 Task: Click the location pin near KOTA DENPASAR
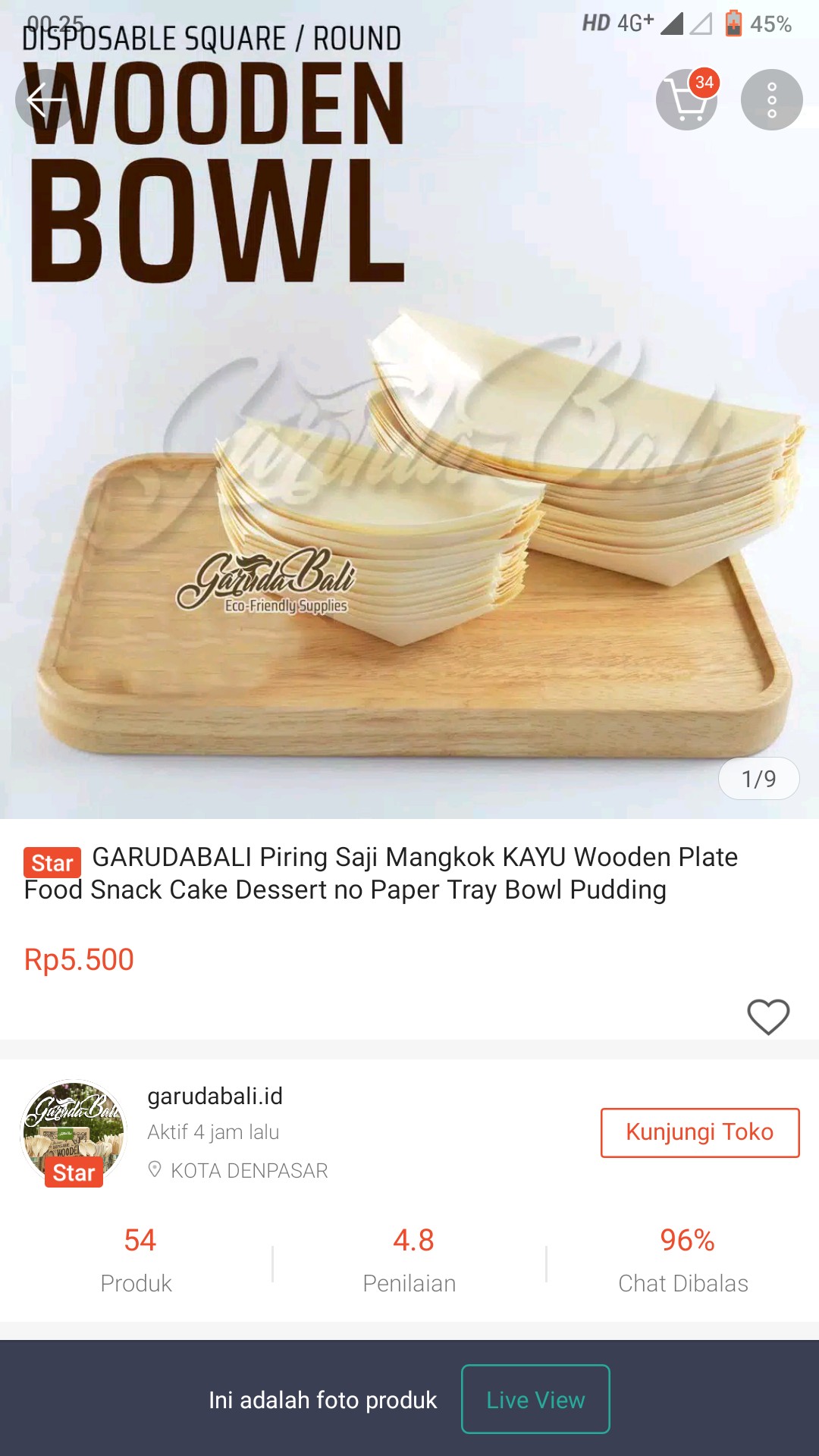[157, 1170]
